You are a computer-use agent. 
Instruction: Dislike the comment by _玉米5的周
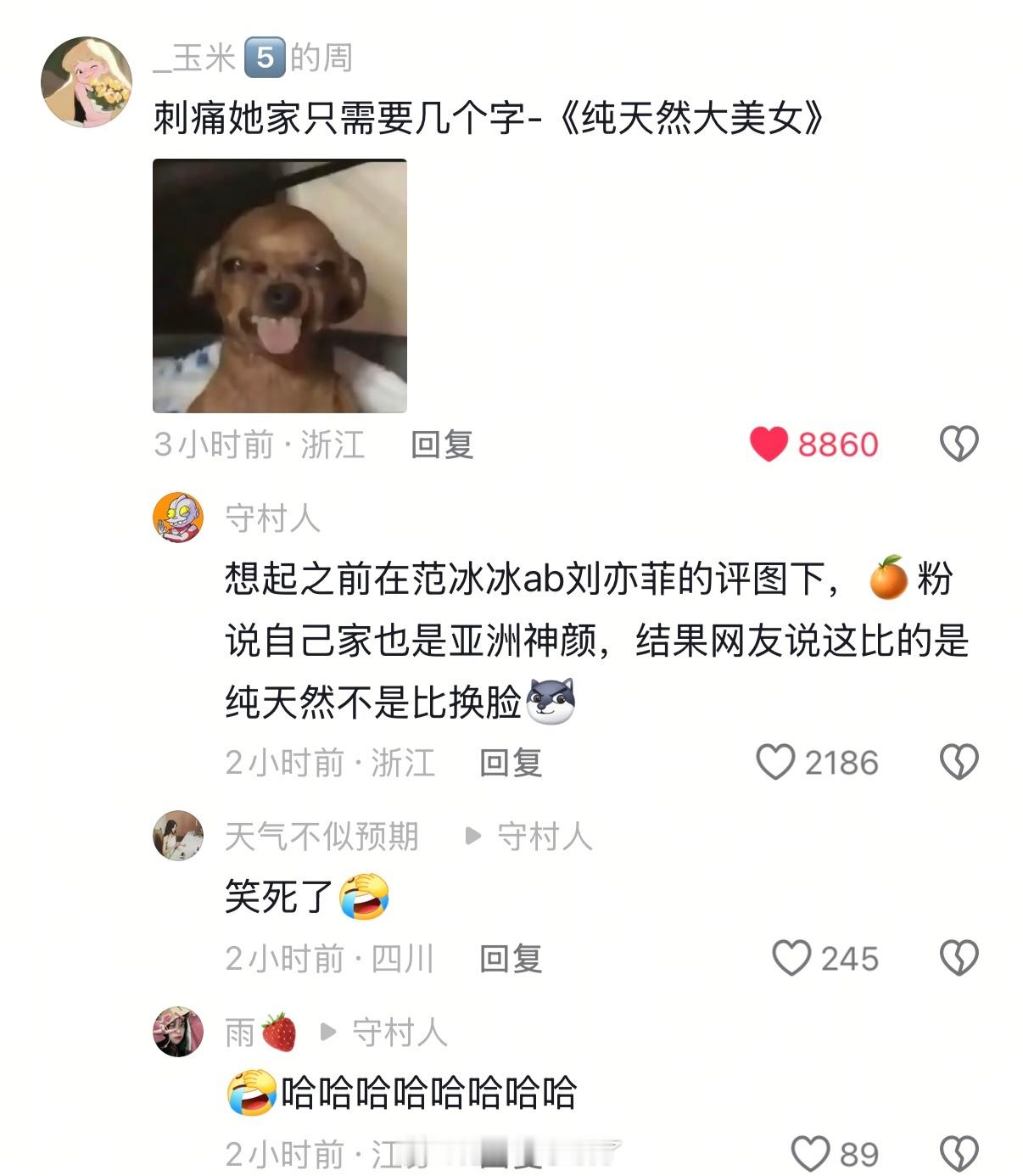[959, 444]
